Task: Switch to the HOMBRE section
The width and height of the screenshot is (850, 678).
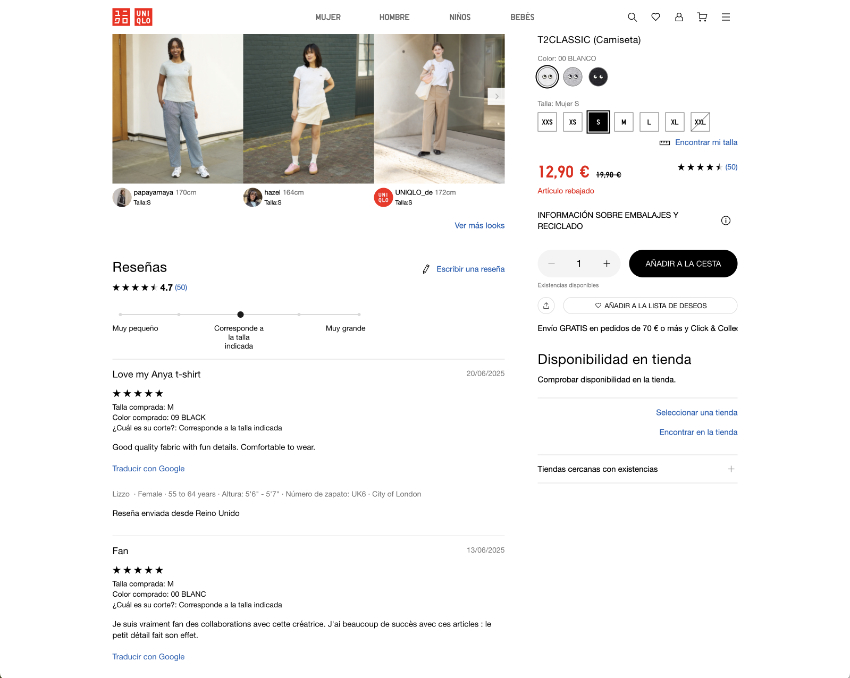Action: 394,17
